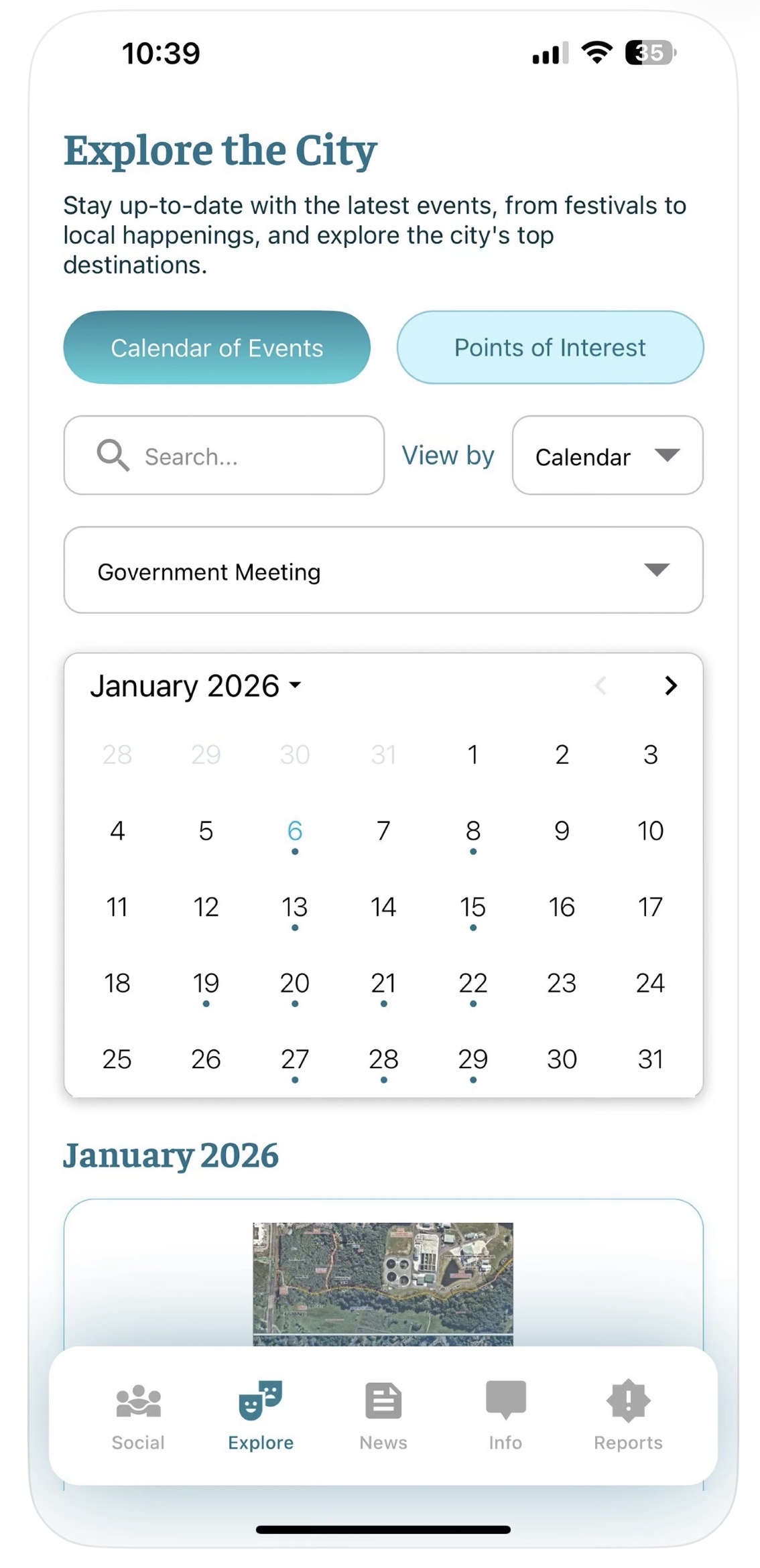
Task: Expand the View by Calendar dropdown
Action: (x=607, y=456)
